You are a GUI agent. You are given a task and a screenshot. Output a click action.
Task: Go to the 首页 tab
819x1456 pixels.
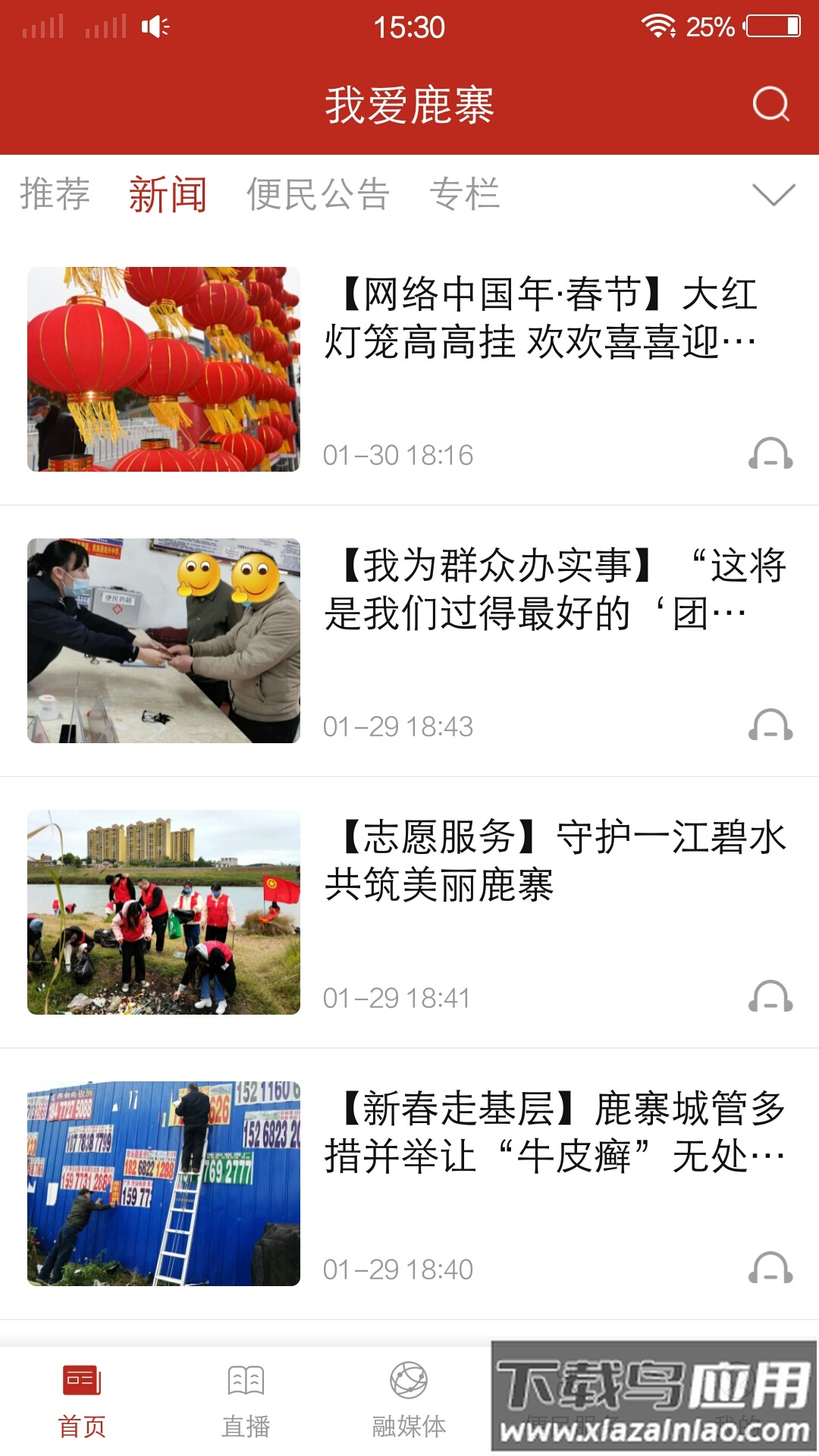pyautogui.click(x=82, y=1401)
